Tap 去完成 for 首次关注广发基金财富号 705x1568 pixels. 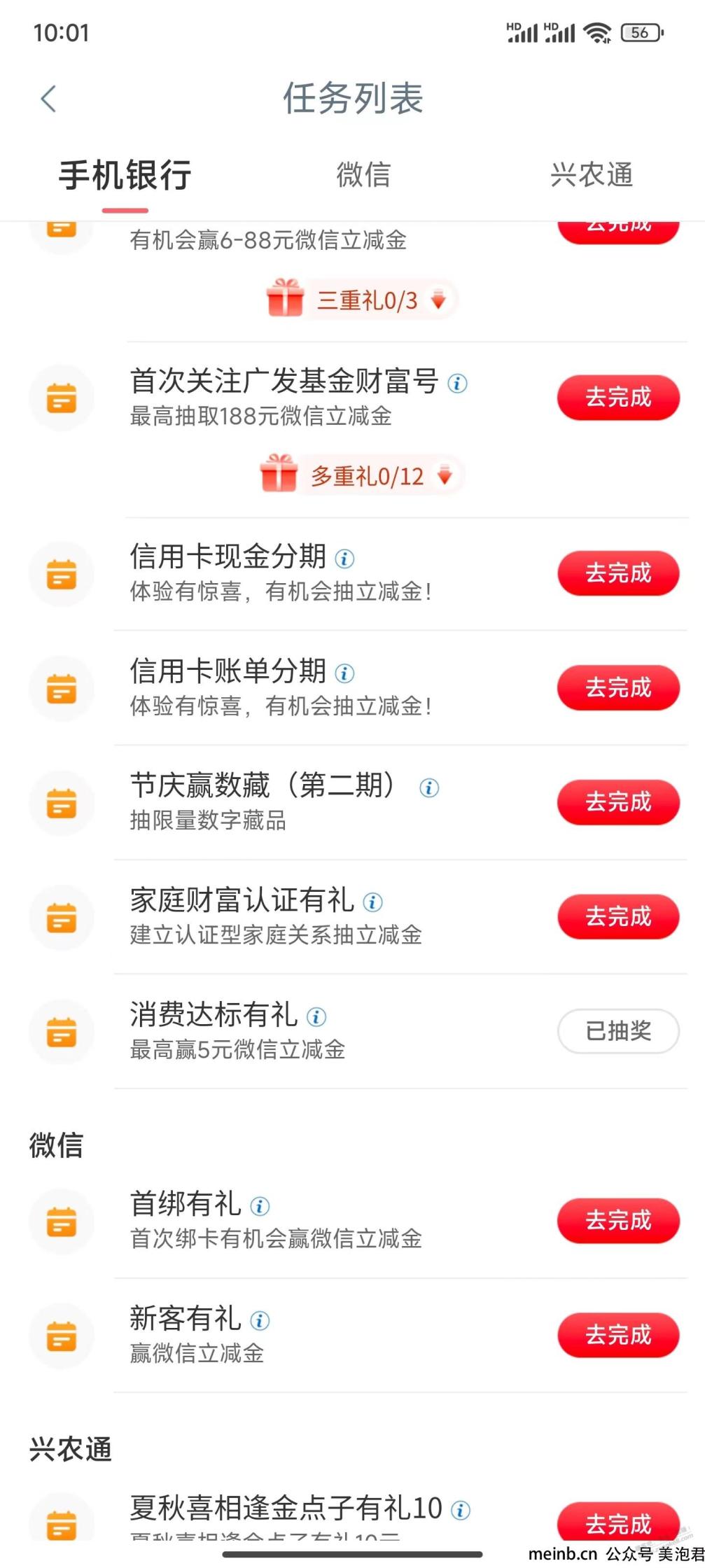coord(618,397)
